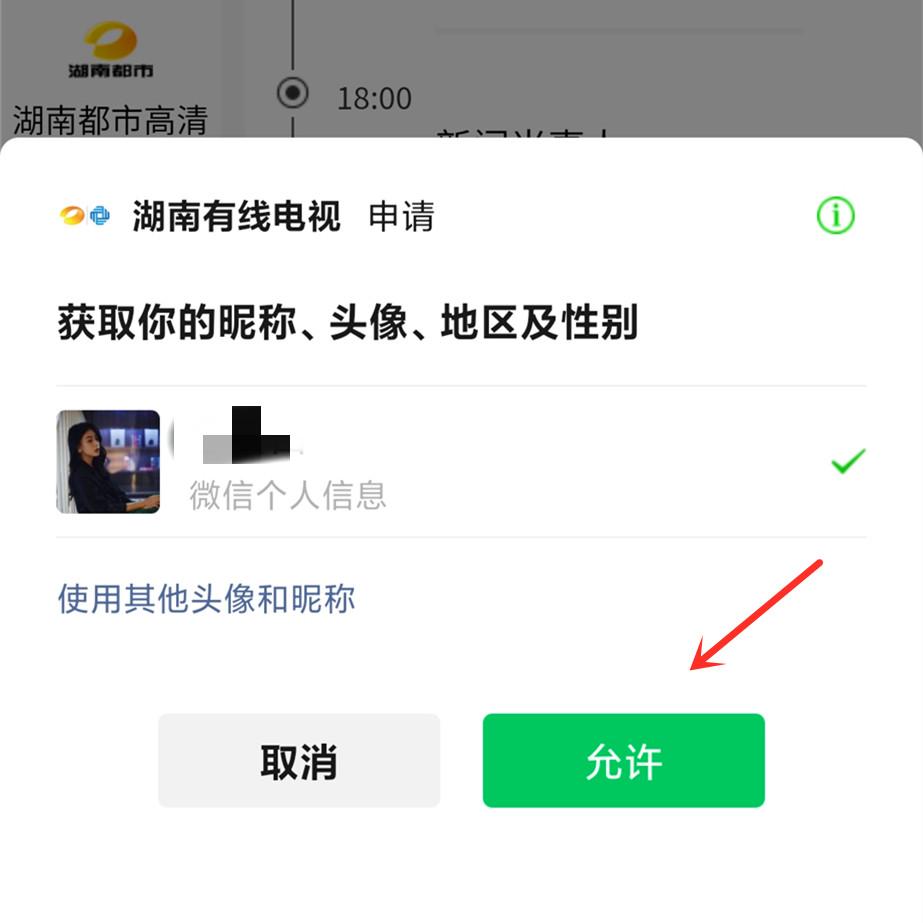Open the green info icon
923x923 pixels.
tap(836, 215)
